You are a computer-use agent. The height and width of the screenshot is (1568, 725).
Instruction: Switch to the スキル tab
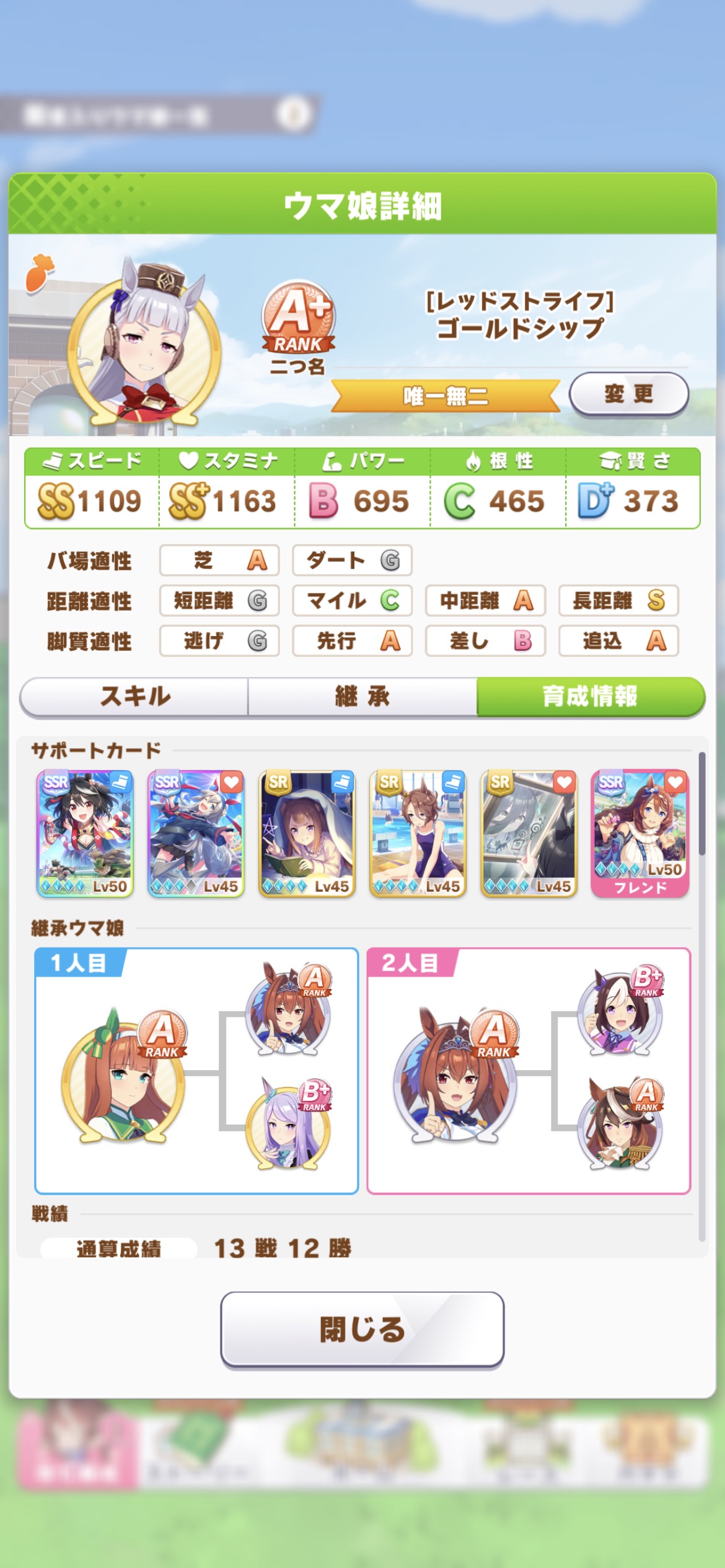[x=134, y=696]
